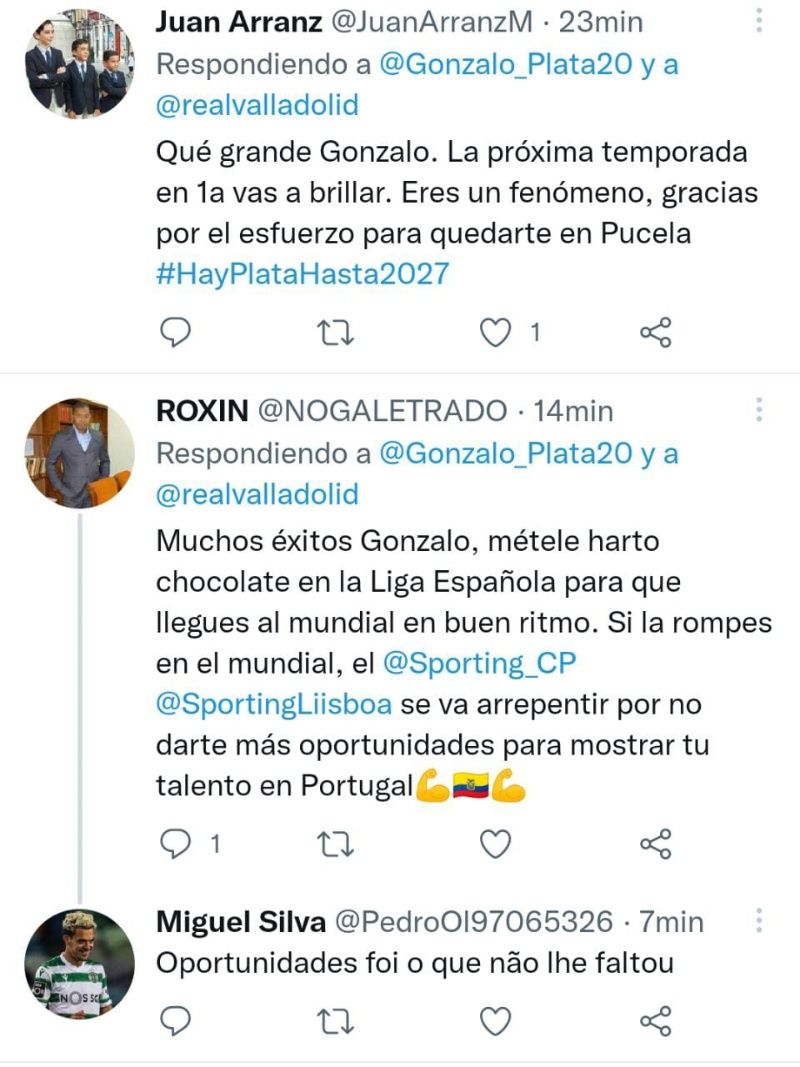Share ROXIN's tweet
This screenshot has width=800, height=1067.
point(655,845)
